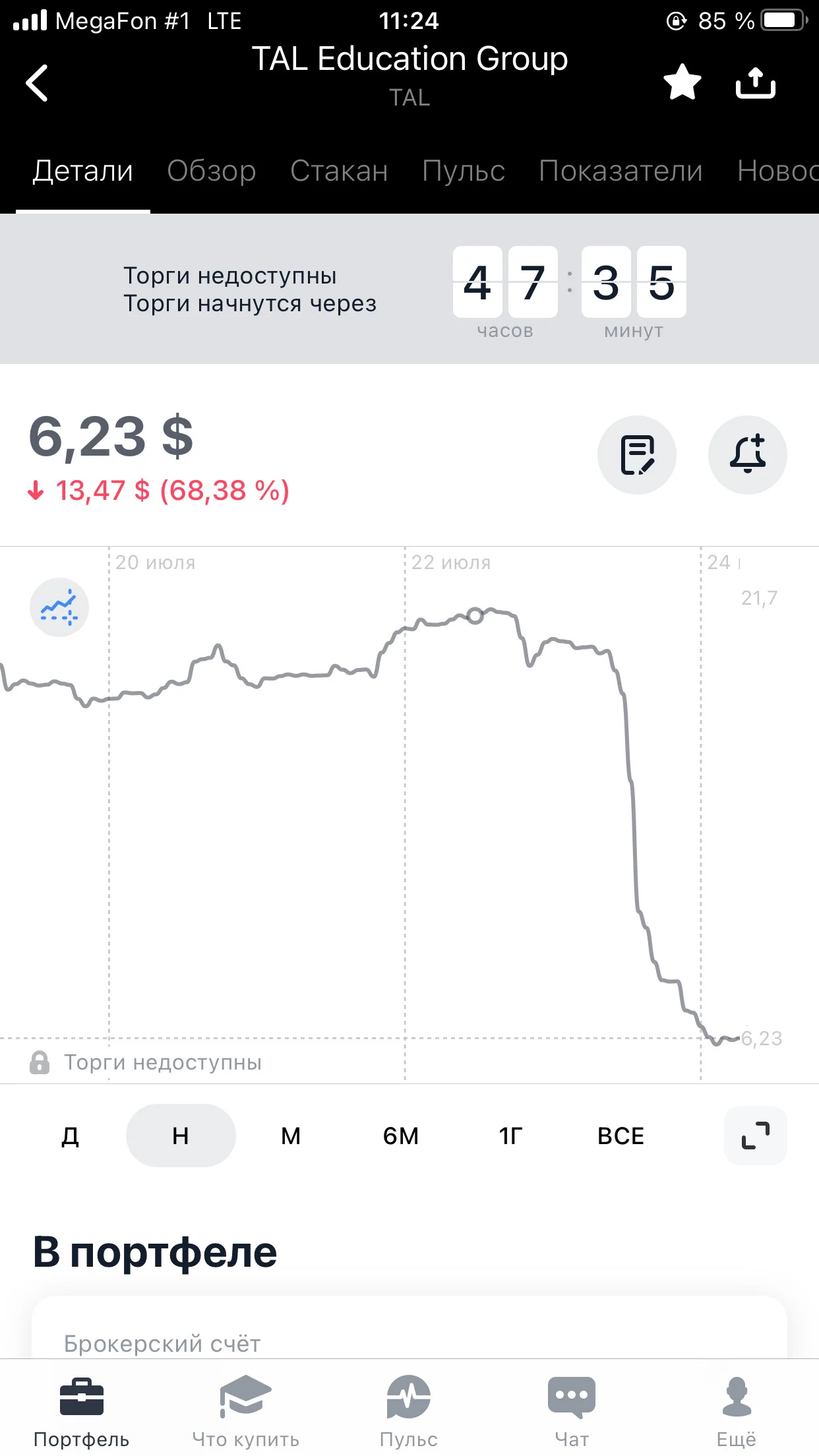This screenshot has width=819, height=1456.
Task: Go to the Ещё section
Action: [x=737, y=1411]
